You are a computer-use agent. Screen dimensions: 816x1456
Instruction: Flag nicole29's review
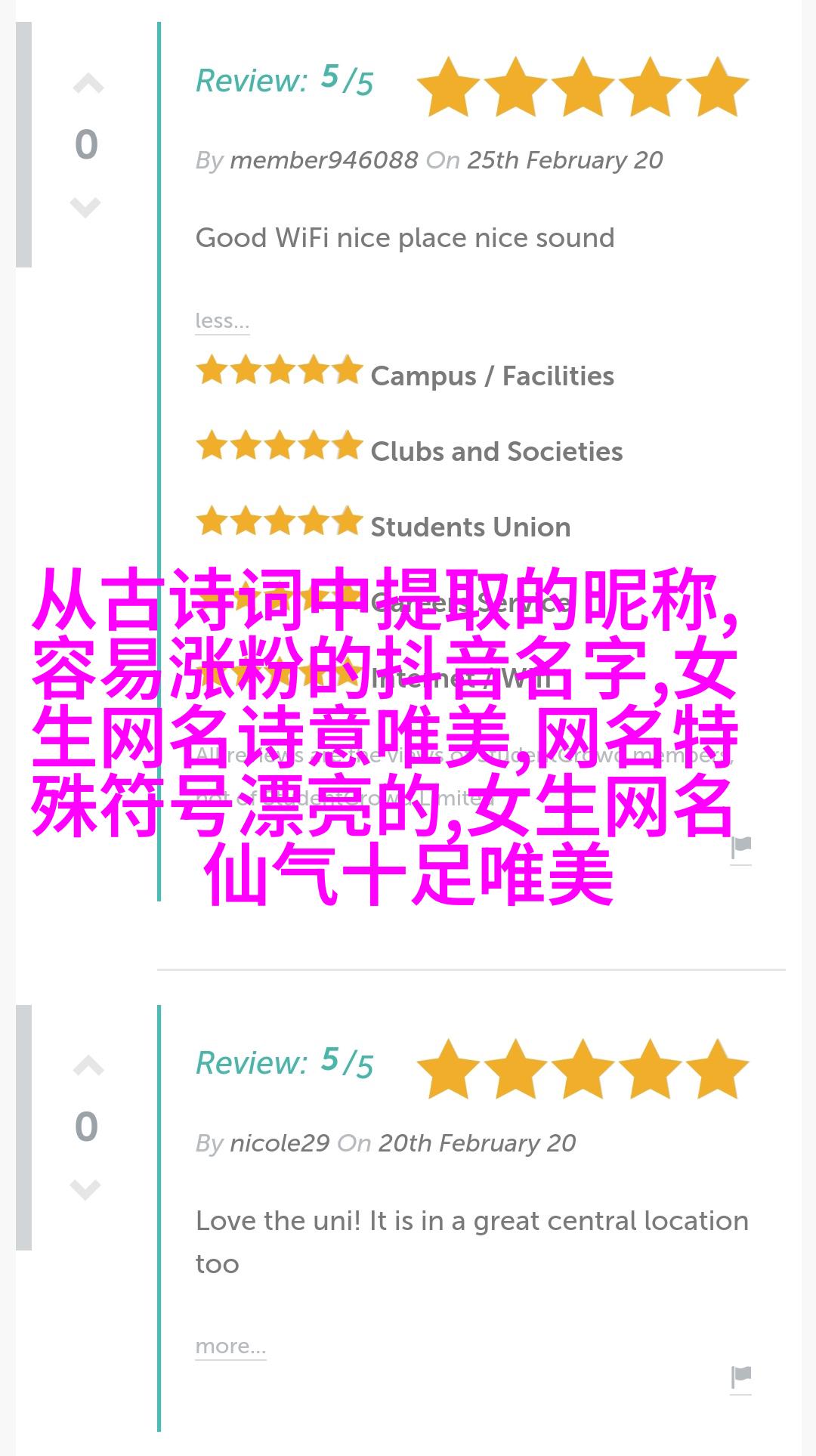(x=741, y=1377)
